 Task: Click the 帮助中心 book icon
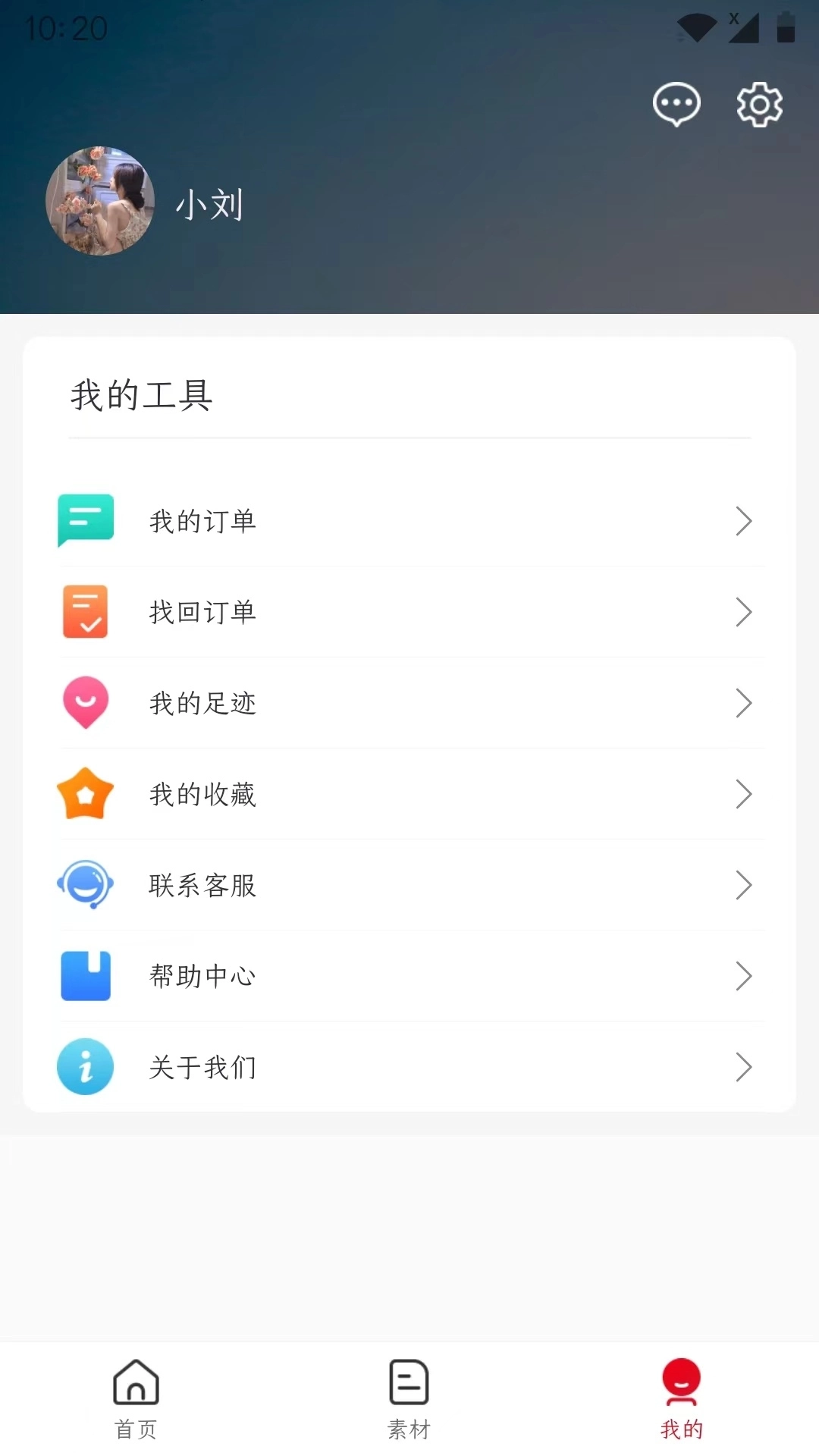(x=85, y=976)
